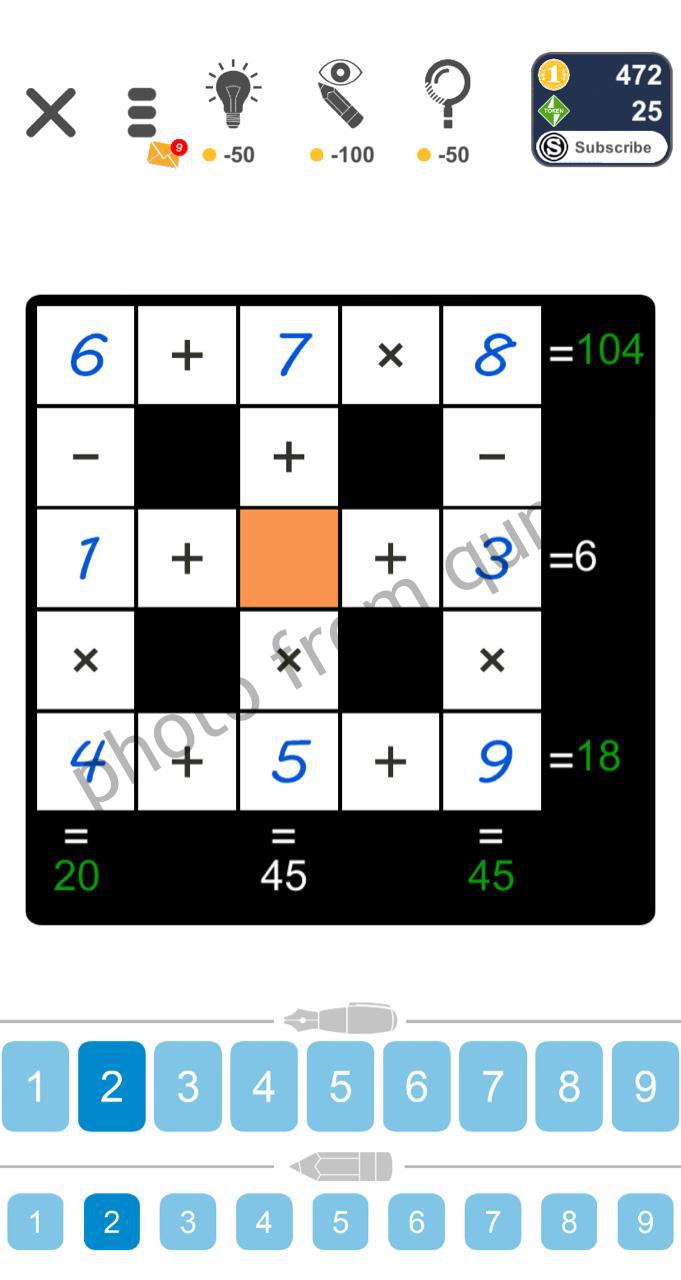The image size is (681, 1280).
Task: Add pencil note 3 in the lower row
Action: (x=188, y=1221)
